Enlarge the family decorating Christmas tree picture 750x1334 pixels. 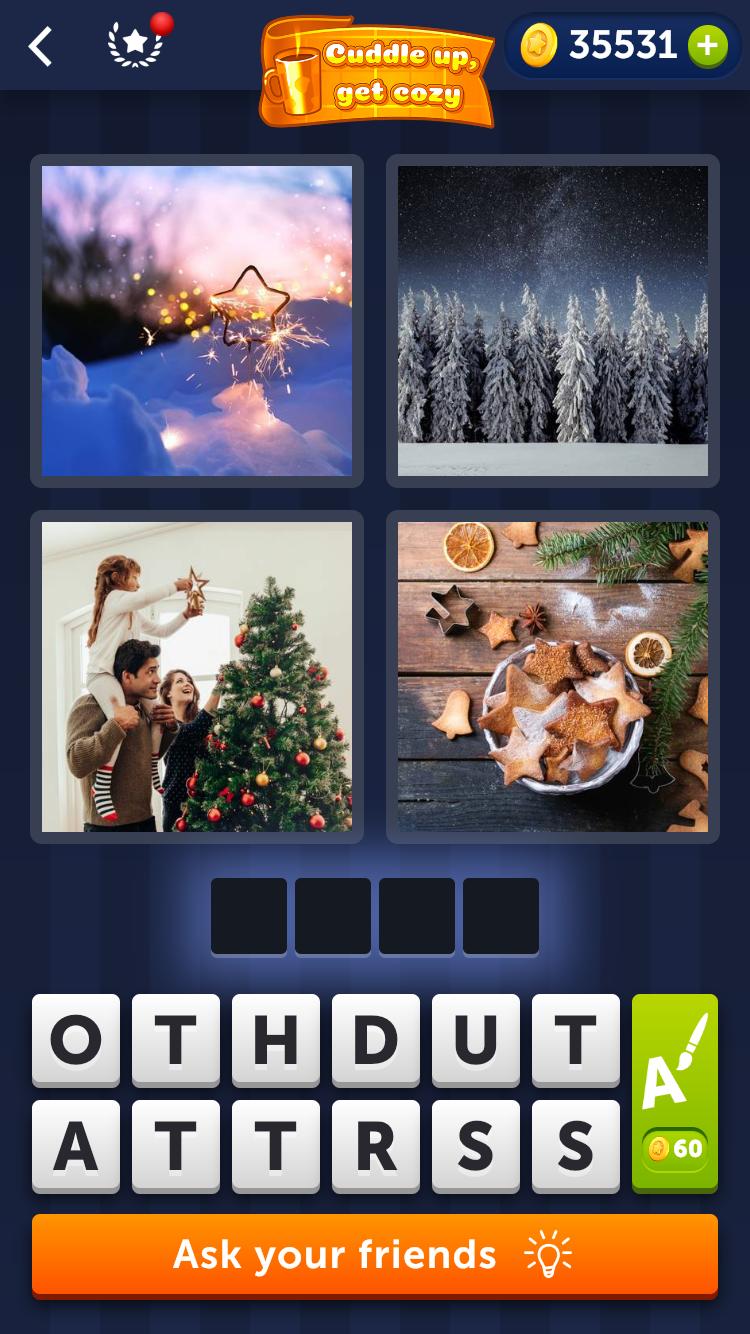(197, 677)
